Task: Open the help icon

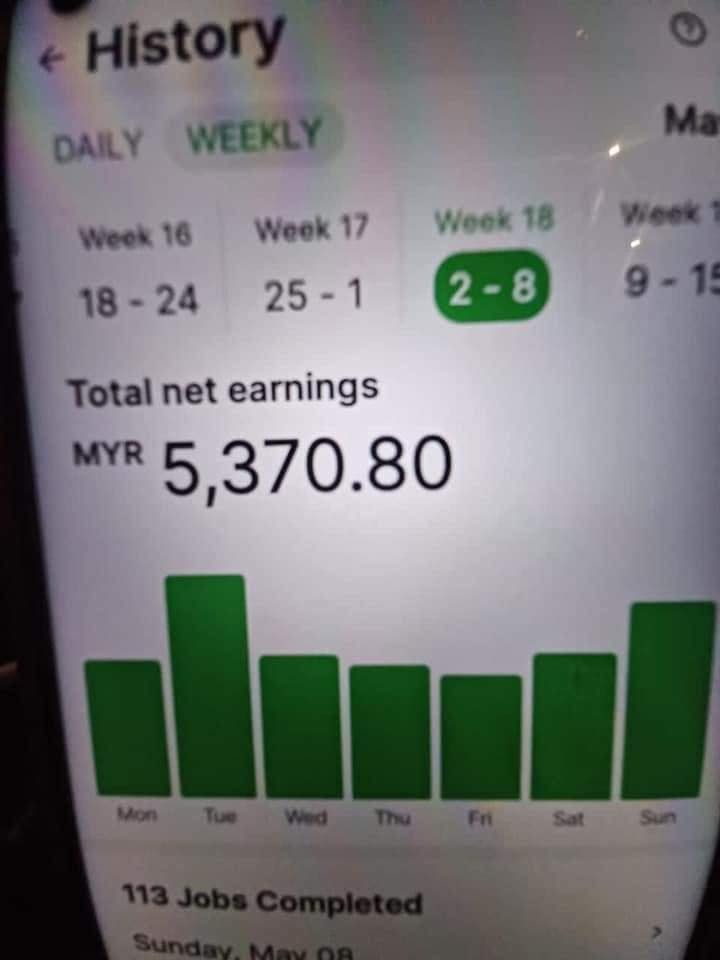Action: point(687,32)
